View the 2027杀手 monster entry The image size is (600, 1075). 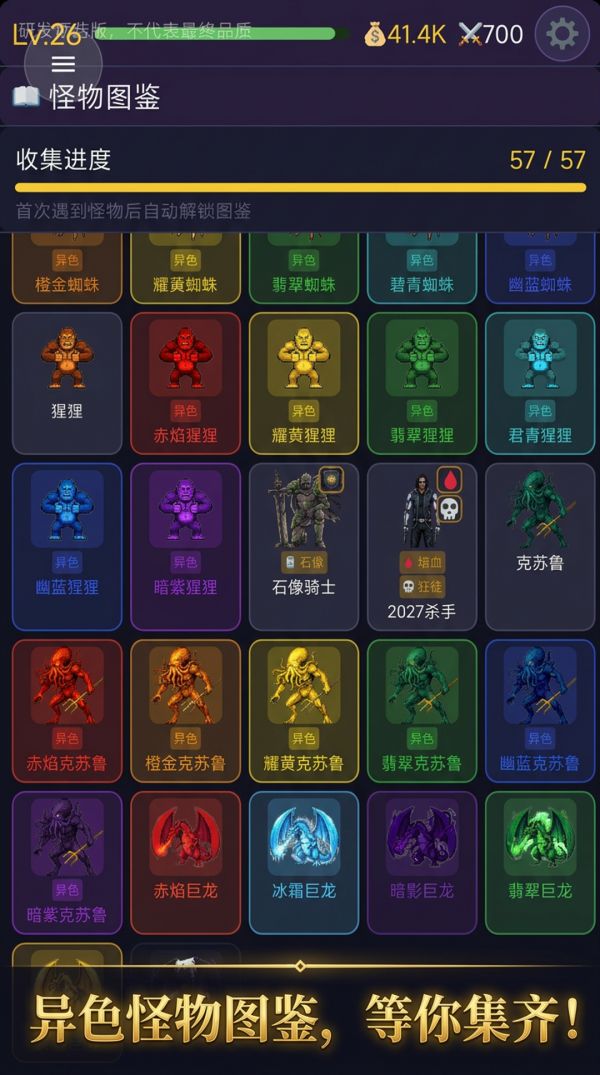click(x=421, y=545)
